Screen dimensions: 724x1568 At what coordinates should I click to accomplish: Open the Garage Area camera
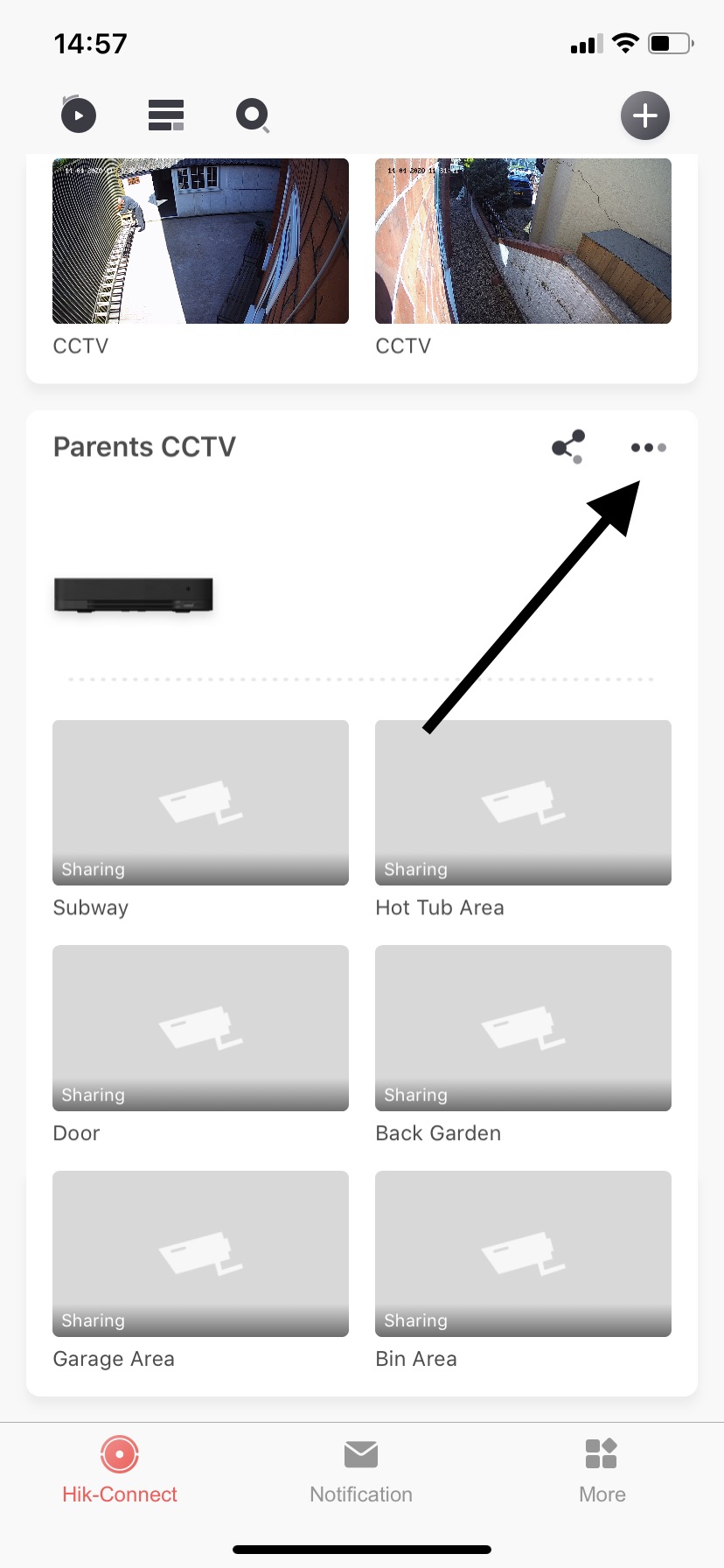(200, 1253)
